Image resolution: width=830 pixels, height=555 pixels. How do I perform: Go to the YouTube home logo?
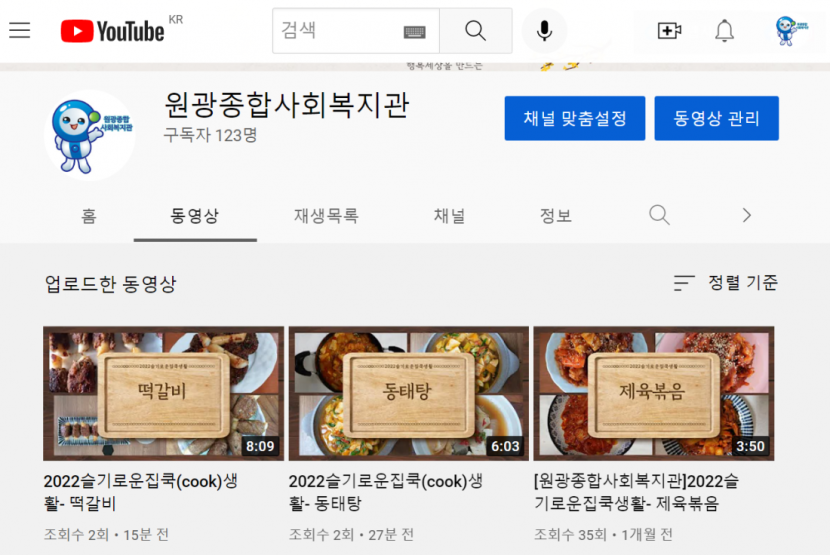tap(112, 31)
